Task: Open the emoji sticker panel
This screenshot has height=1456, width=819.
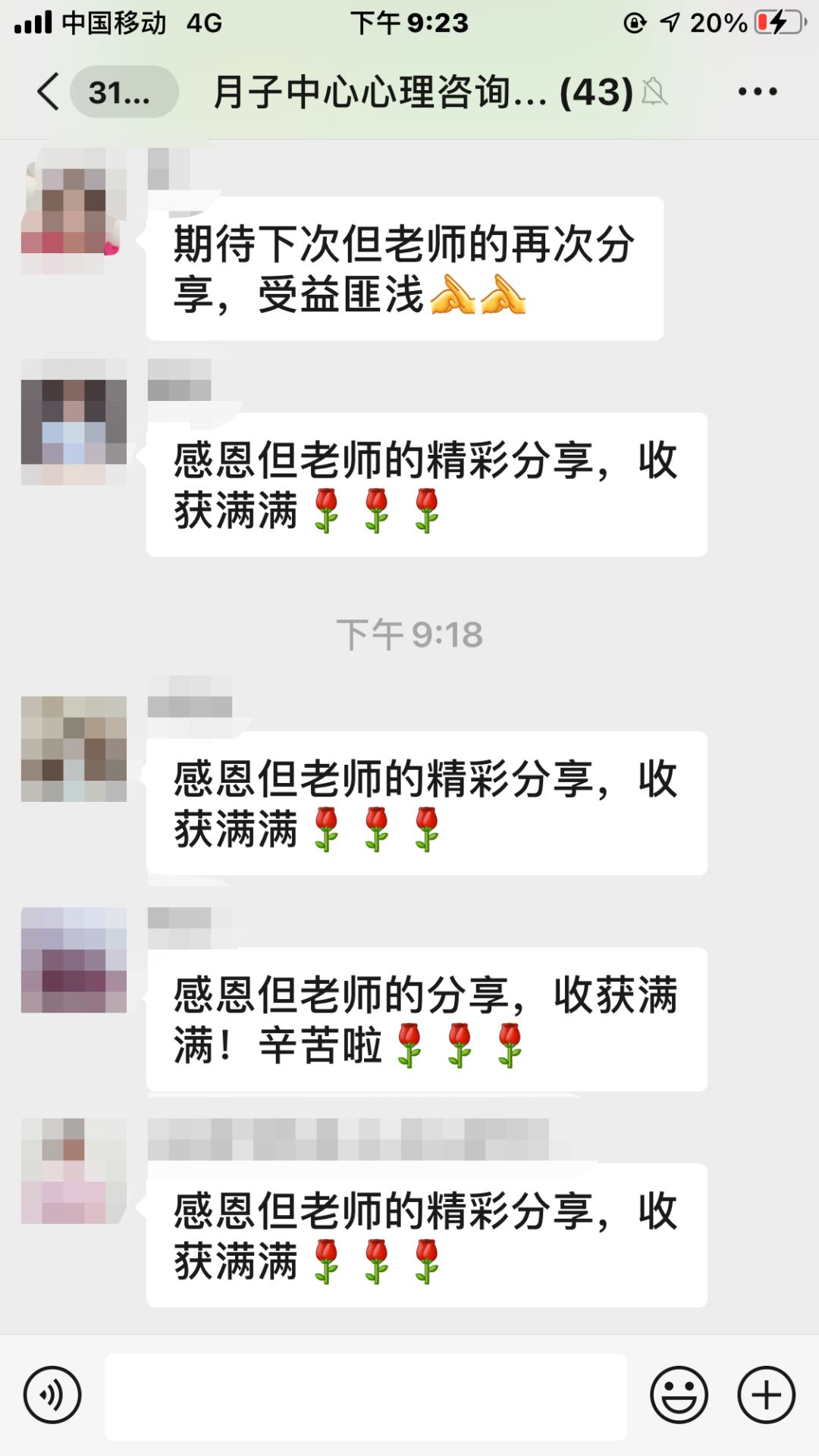Action: (679, 1395)
